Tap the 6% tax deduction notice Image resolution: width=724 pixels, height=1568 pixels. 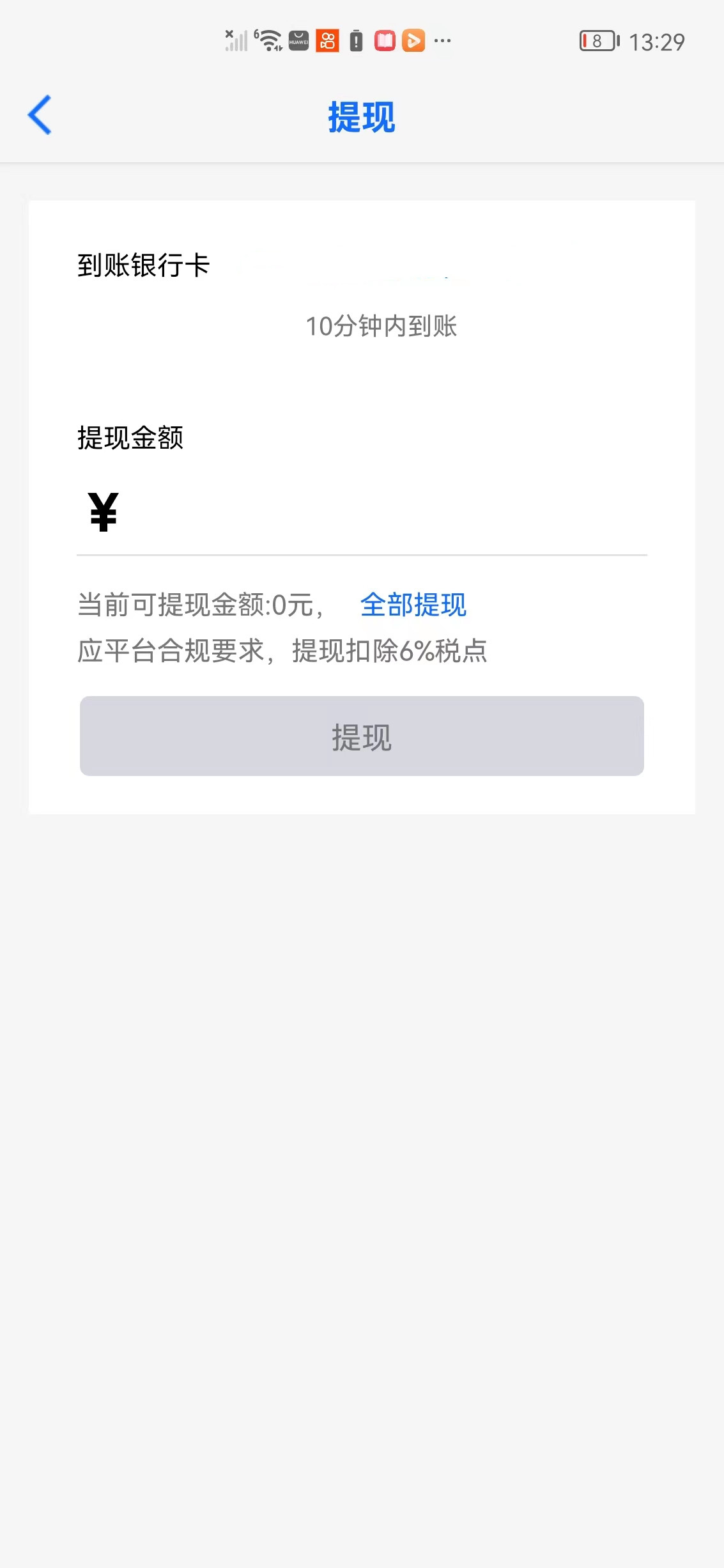284,652
